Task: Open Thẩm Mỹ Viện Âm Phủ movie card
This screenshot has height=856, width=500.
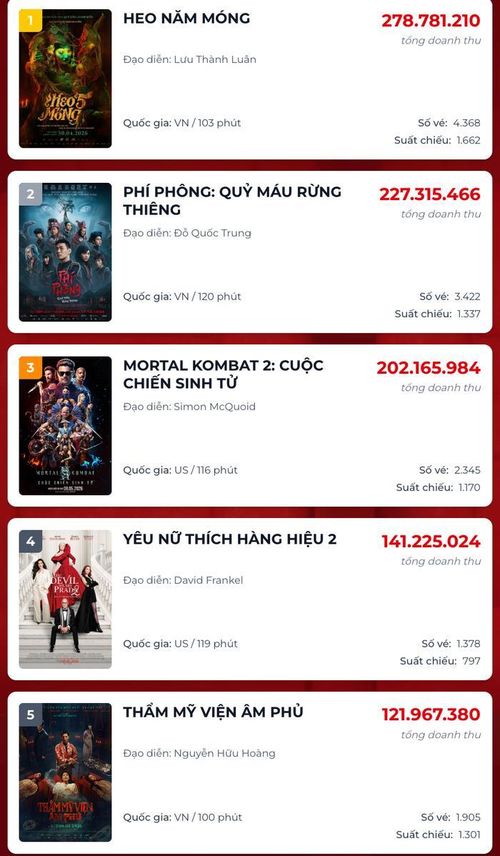Action: pyautogui.click(x=250, y=772)
